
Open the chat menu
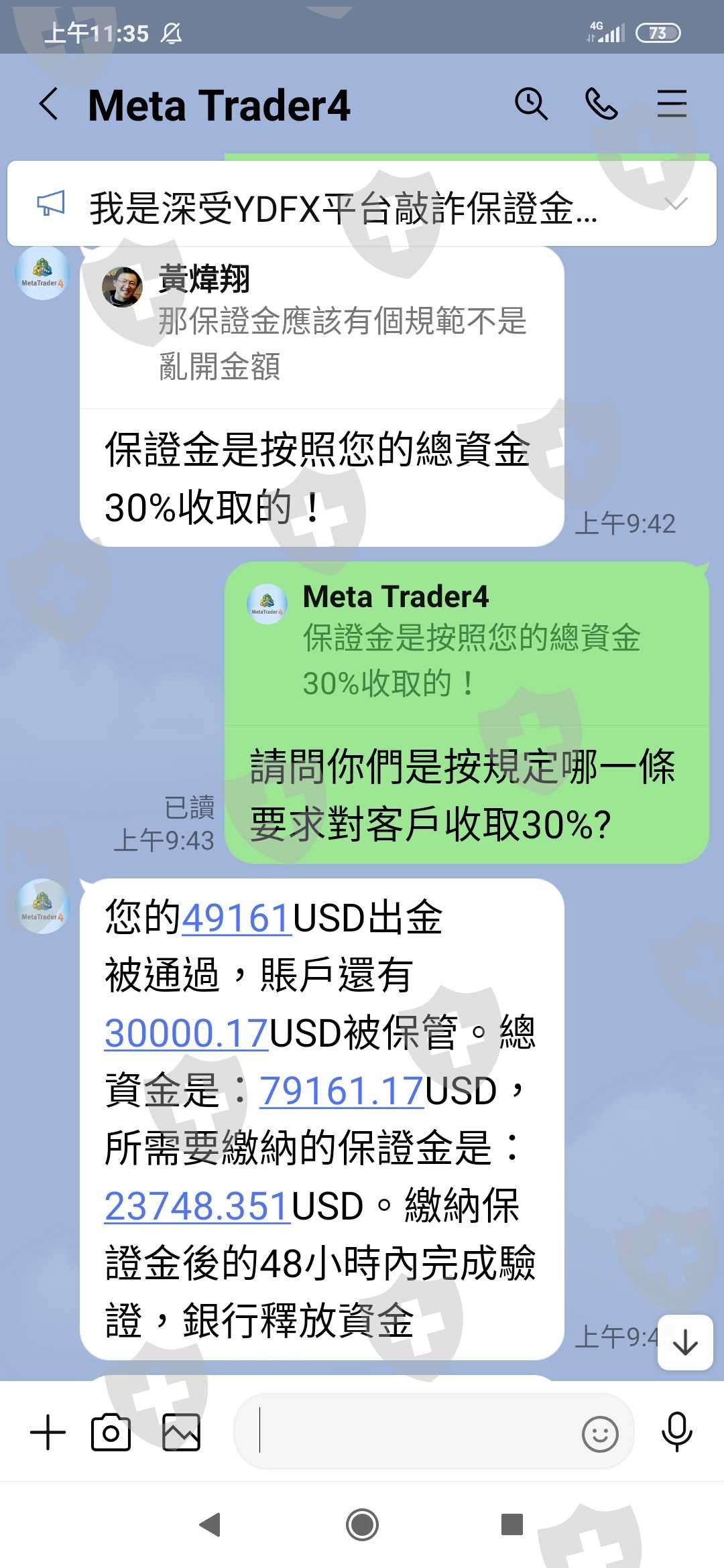click(672, 105)
